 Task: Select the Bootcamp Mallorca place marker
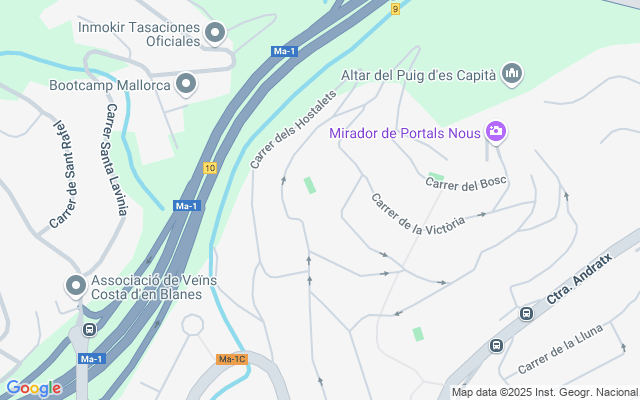pyautogui.click(x=186, y=84)
